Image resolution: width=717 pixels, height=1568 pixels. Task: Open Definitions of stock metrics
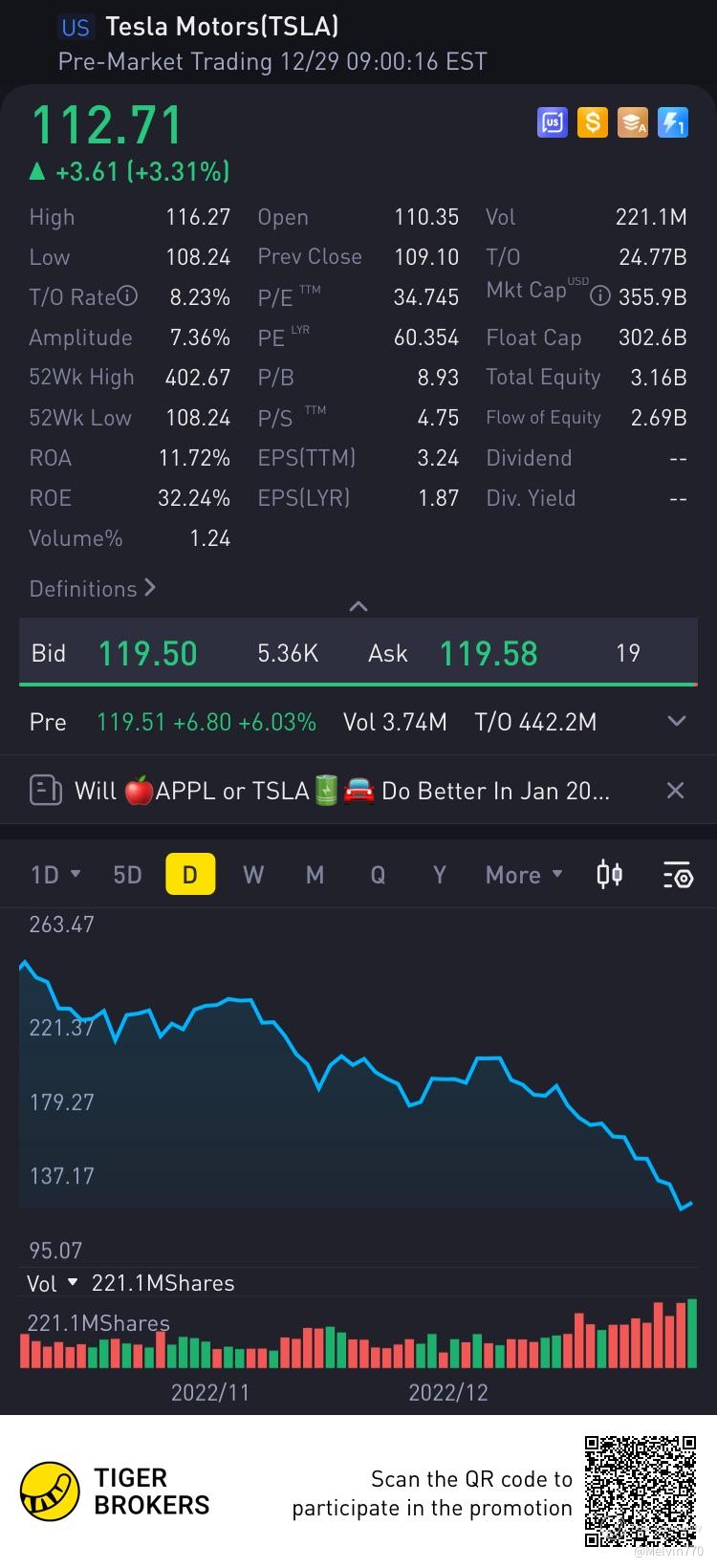click(92, 588)
